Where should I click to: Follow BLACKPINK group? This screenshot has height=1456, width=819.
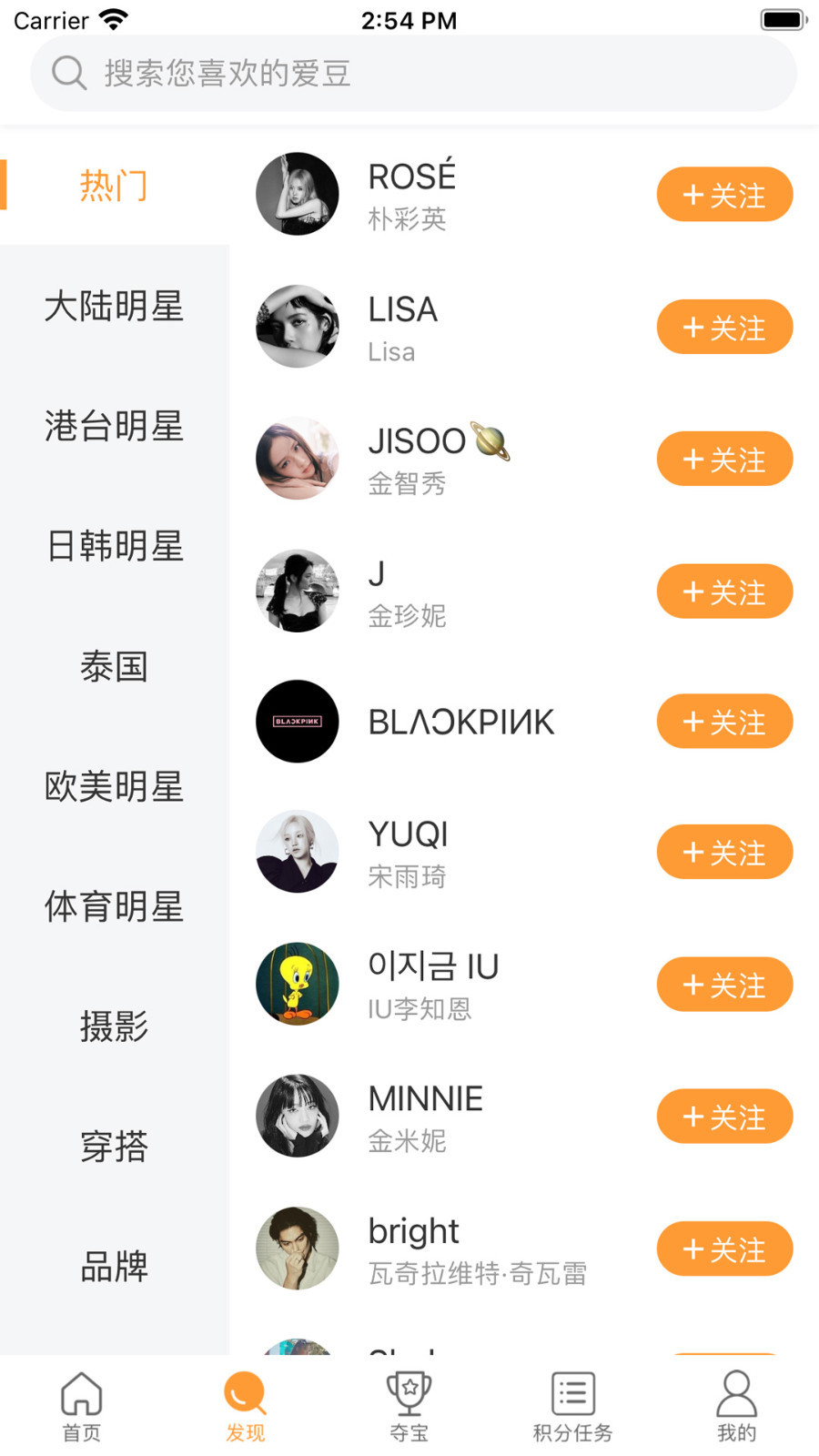[724, 722]
